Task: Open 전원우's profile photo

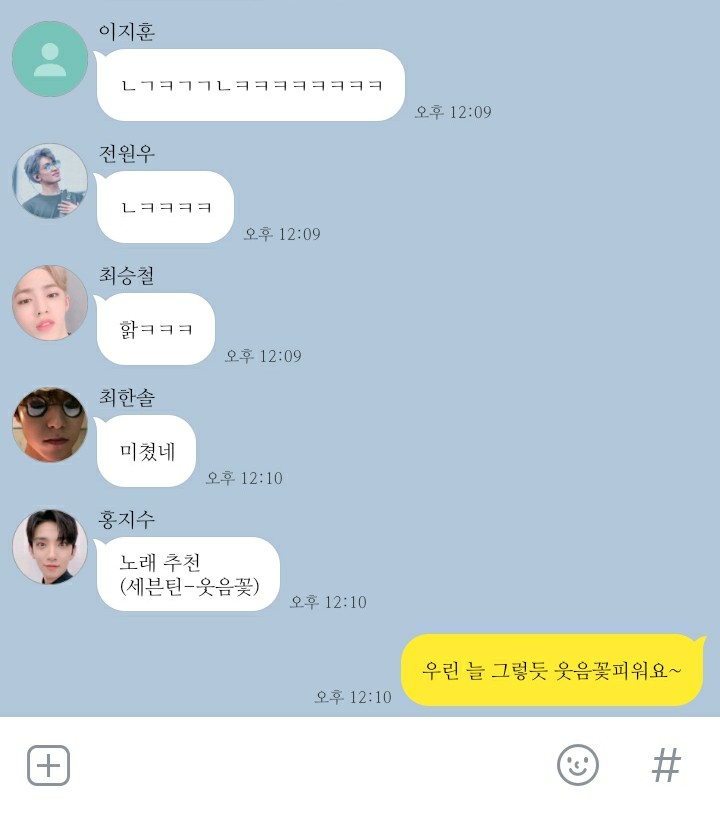Action: (50, 181)
